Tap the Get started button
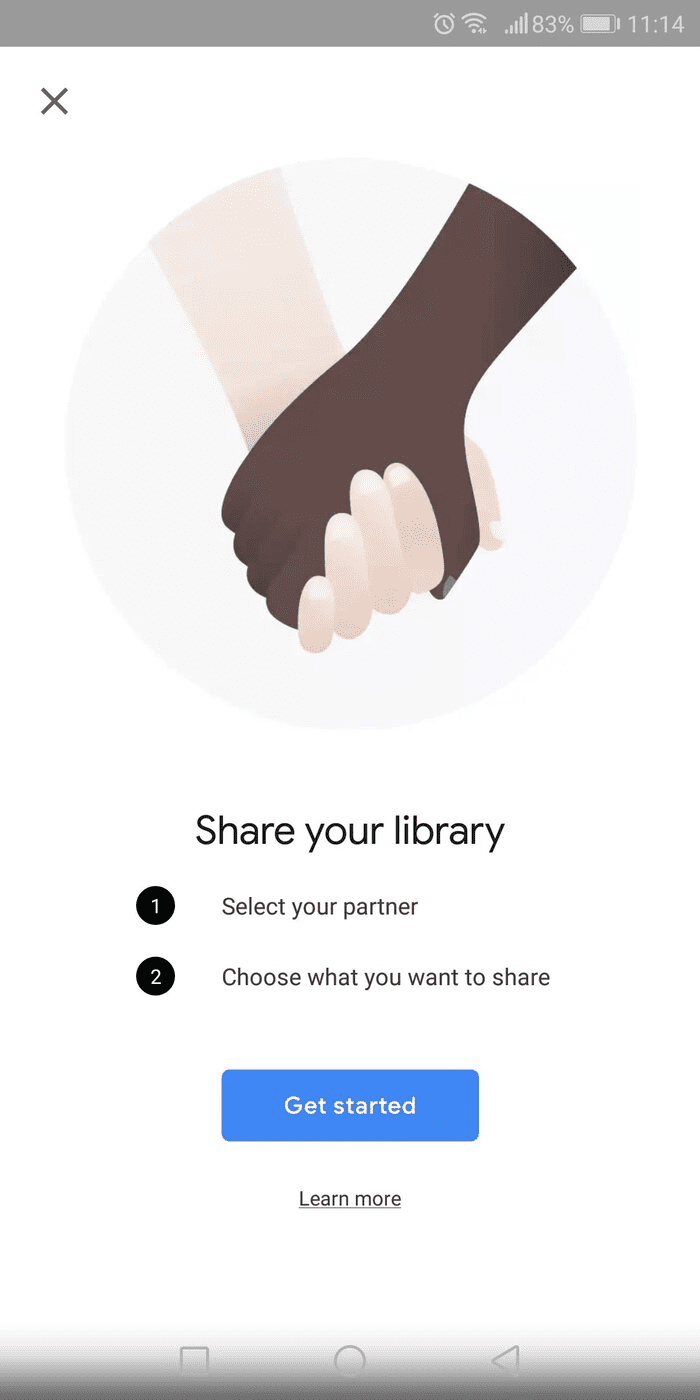 click(x=350, y=1105)
